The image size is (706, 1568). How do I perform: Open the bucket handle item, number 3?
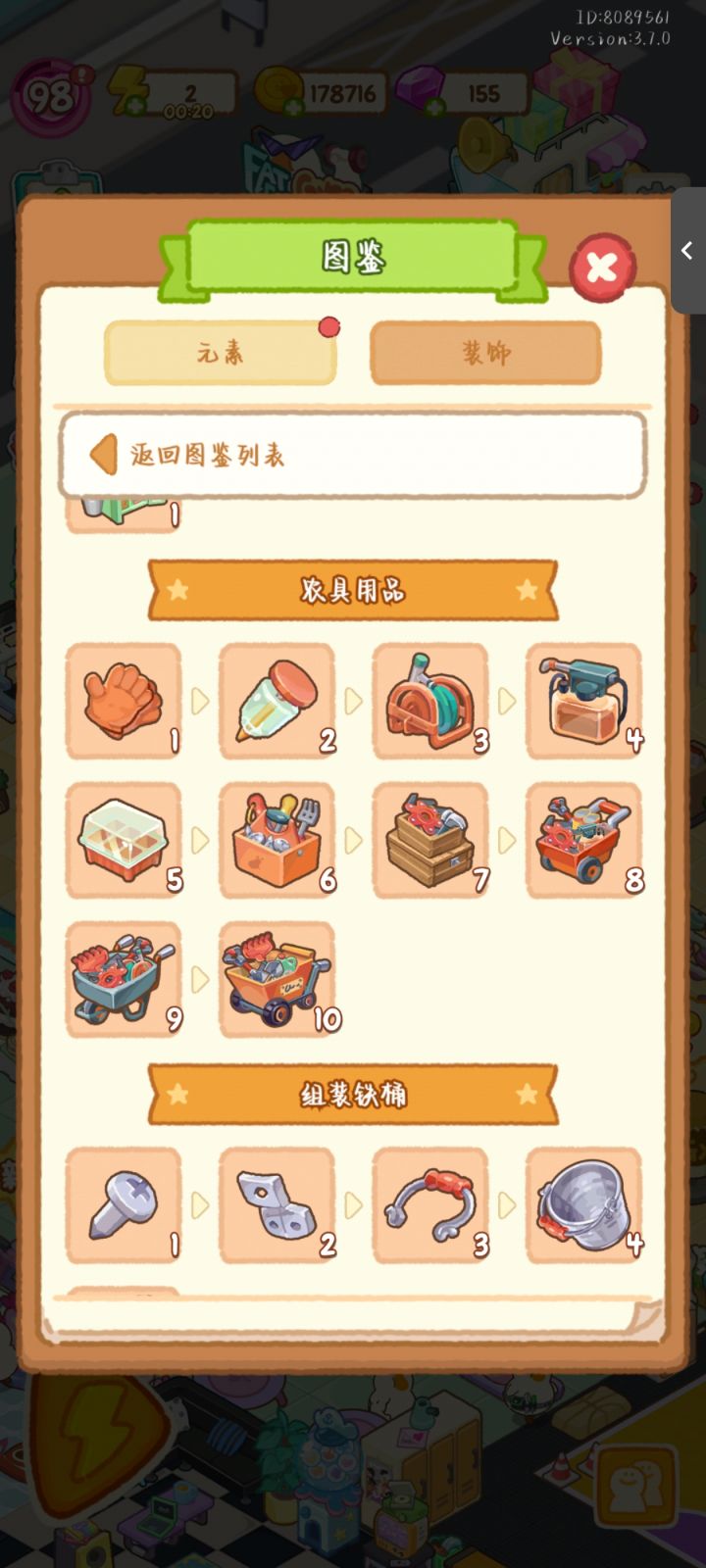point(430,1203)
